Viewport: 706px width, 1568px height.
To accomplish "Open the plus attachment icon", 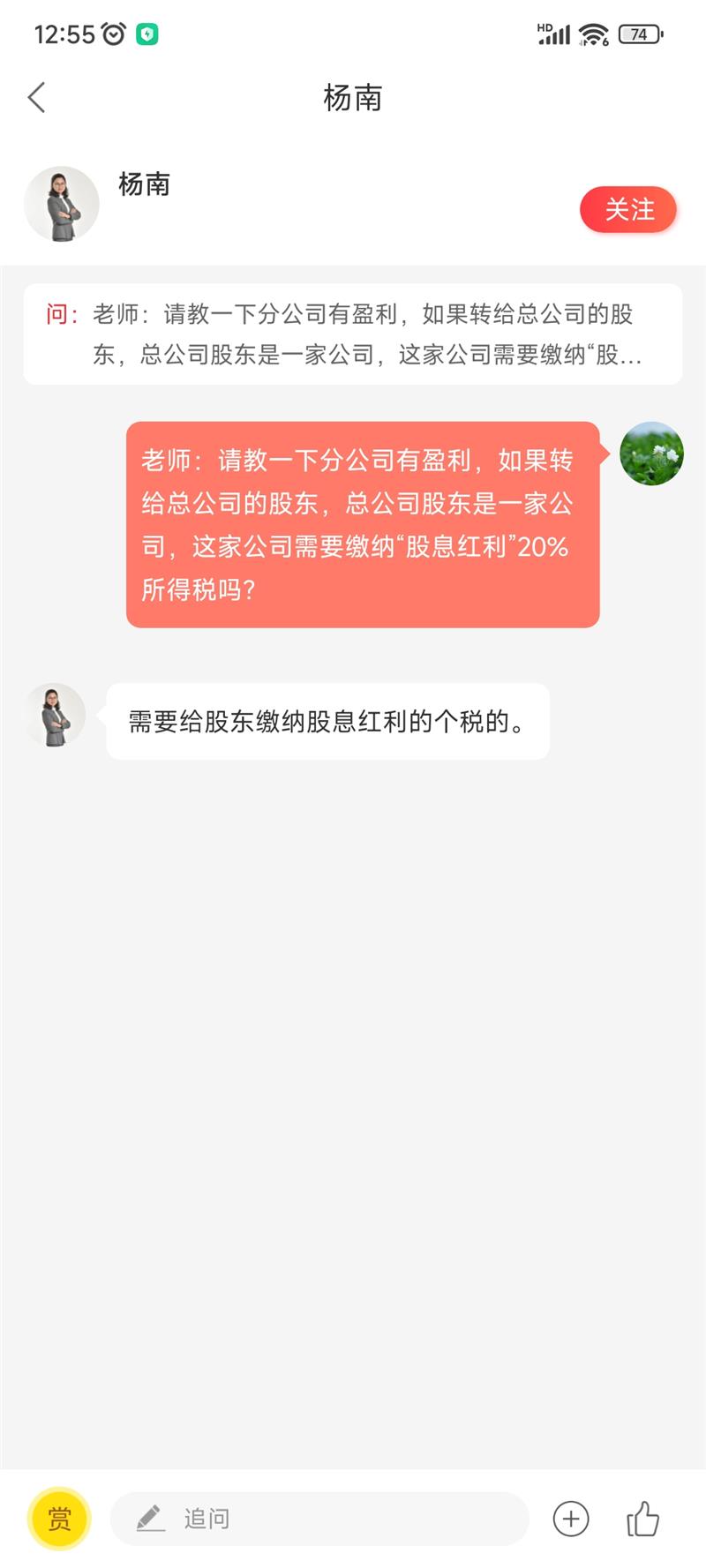I will [571, 1519].
